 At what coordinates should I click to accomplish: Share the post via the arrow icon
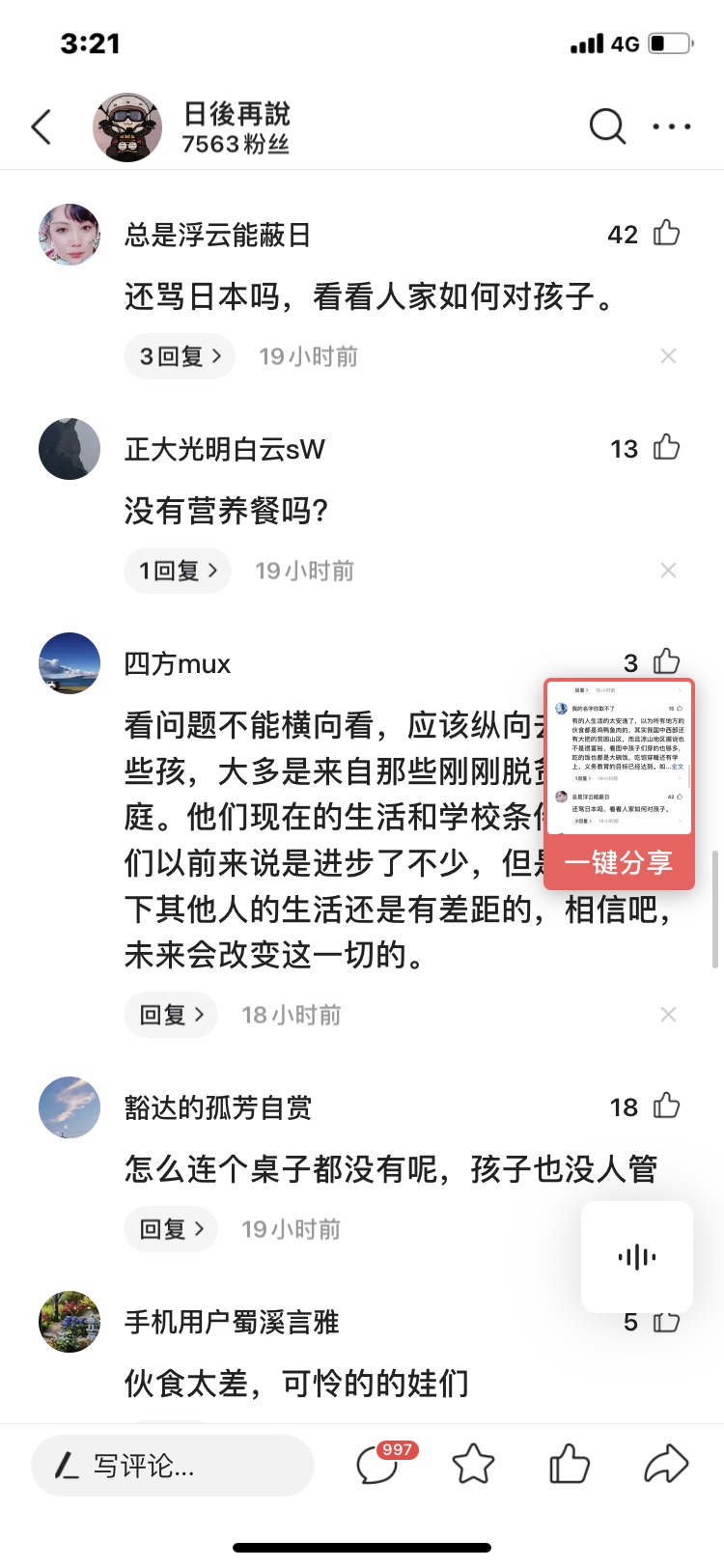tap(666, 1464)
